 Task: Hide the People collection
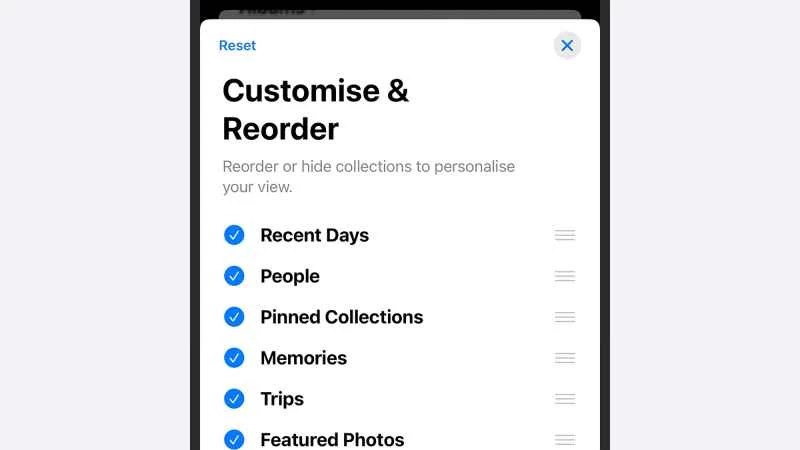click(x=234, y=276)
